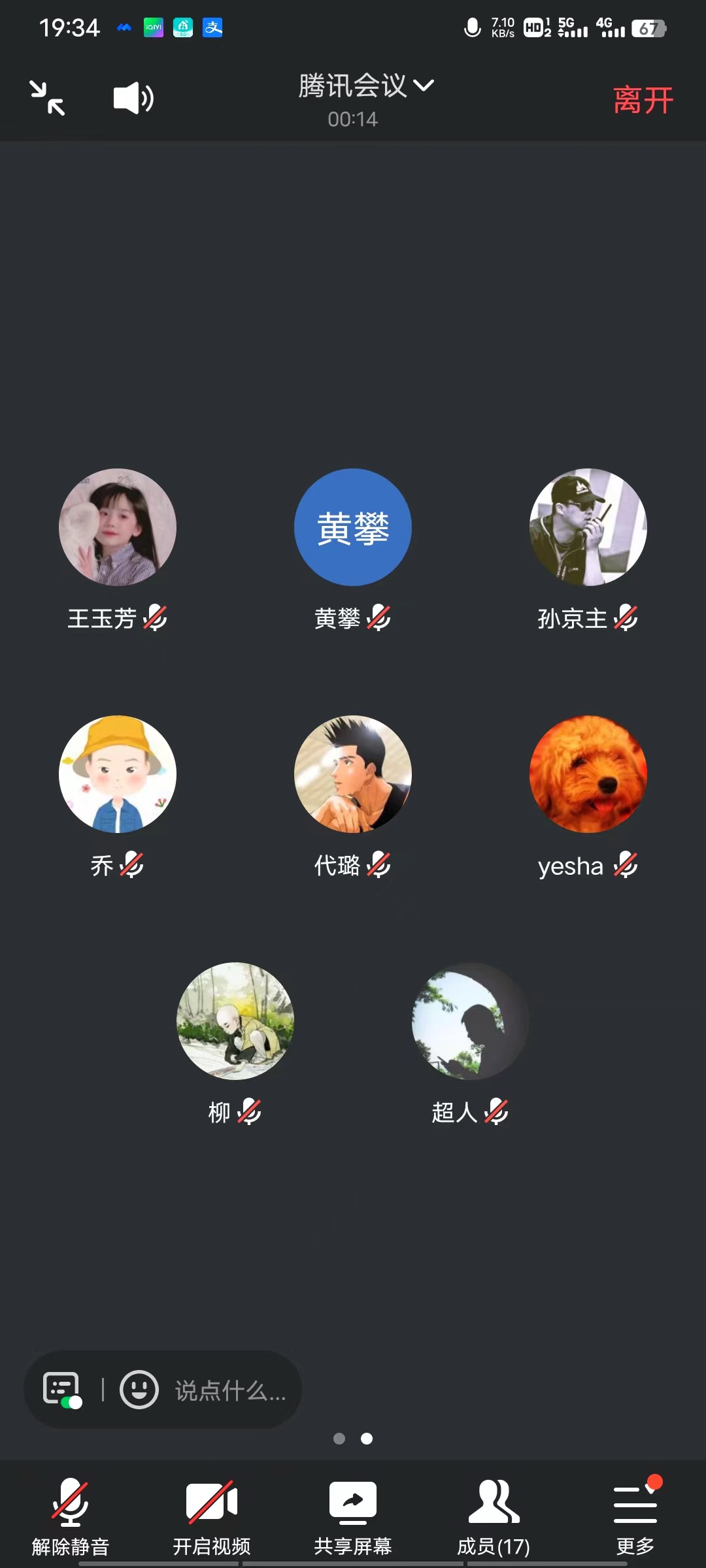Toggle the speaker audio output

point(133,98)
